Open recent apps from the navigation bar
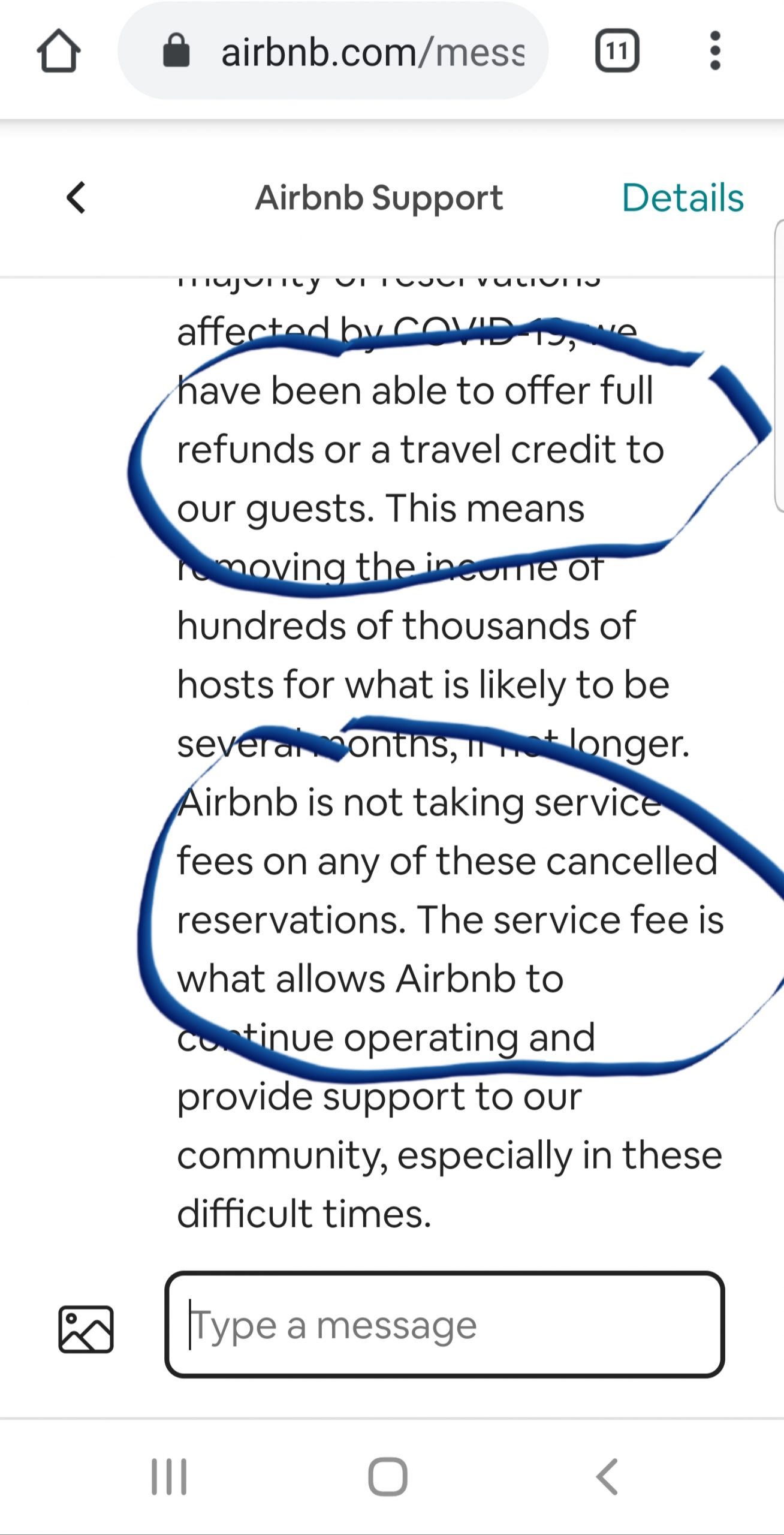This screenshot has height=1535, width=784. pos(169,1476)
